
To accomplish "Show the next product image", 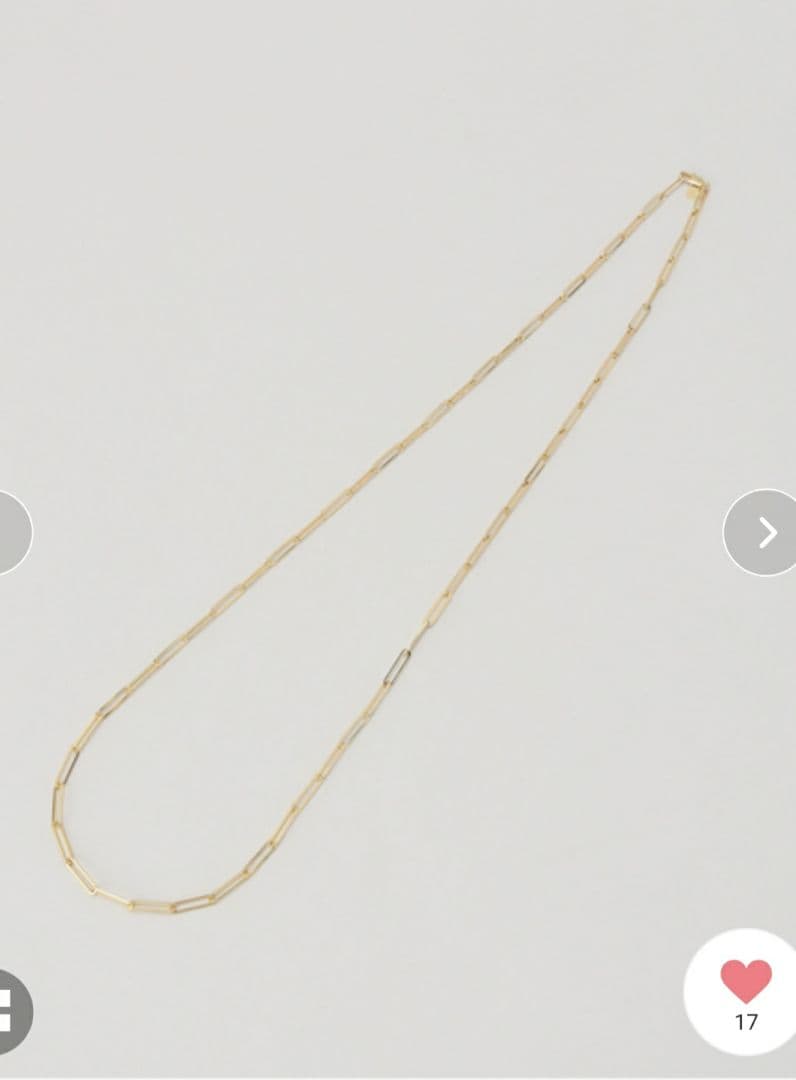I will 765,532.
